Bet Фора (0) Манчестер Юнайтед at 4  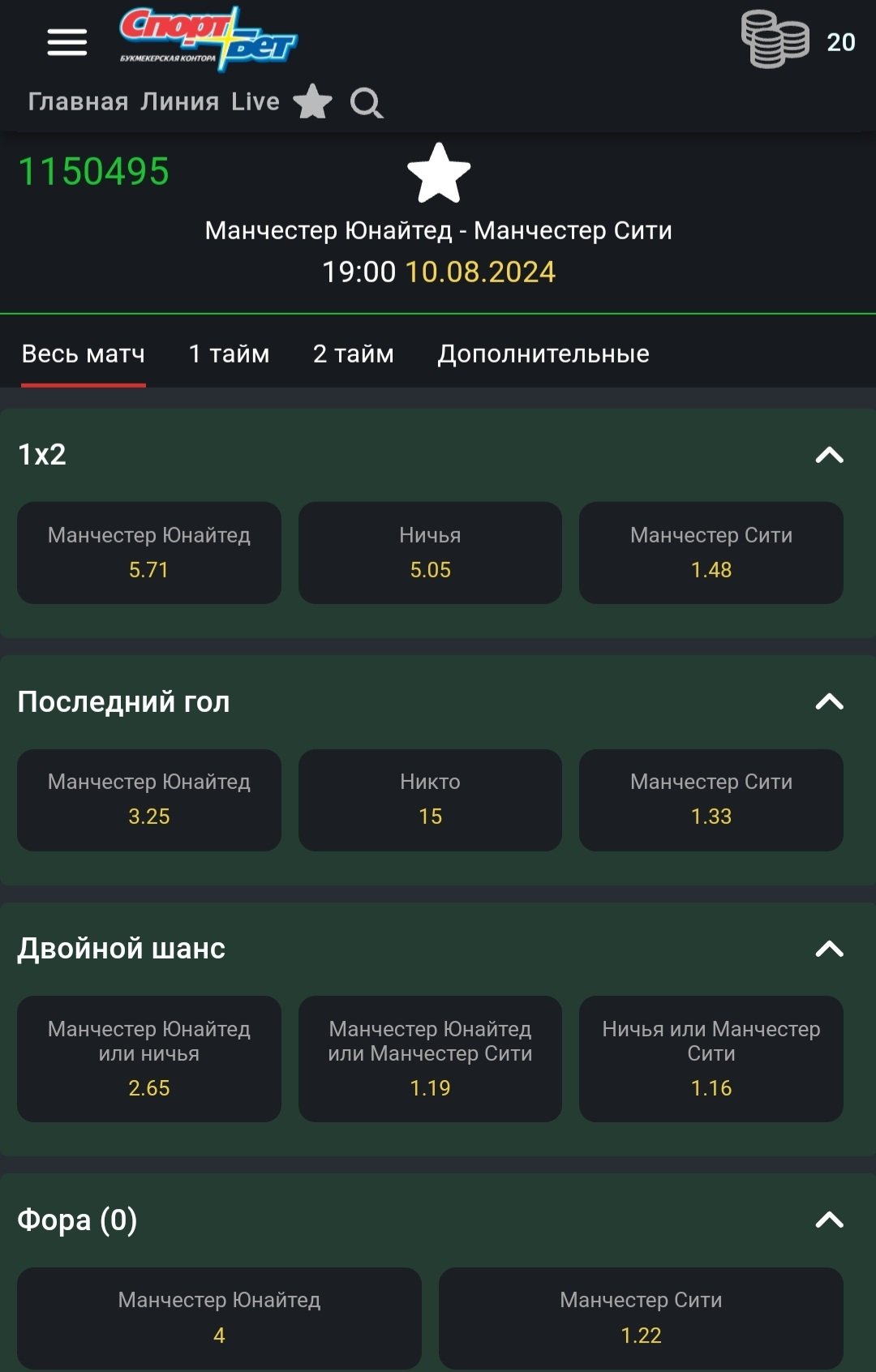tap(219, 1318)
